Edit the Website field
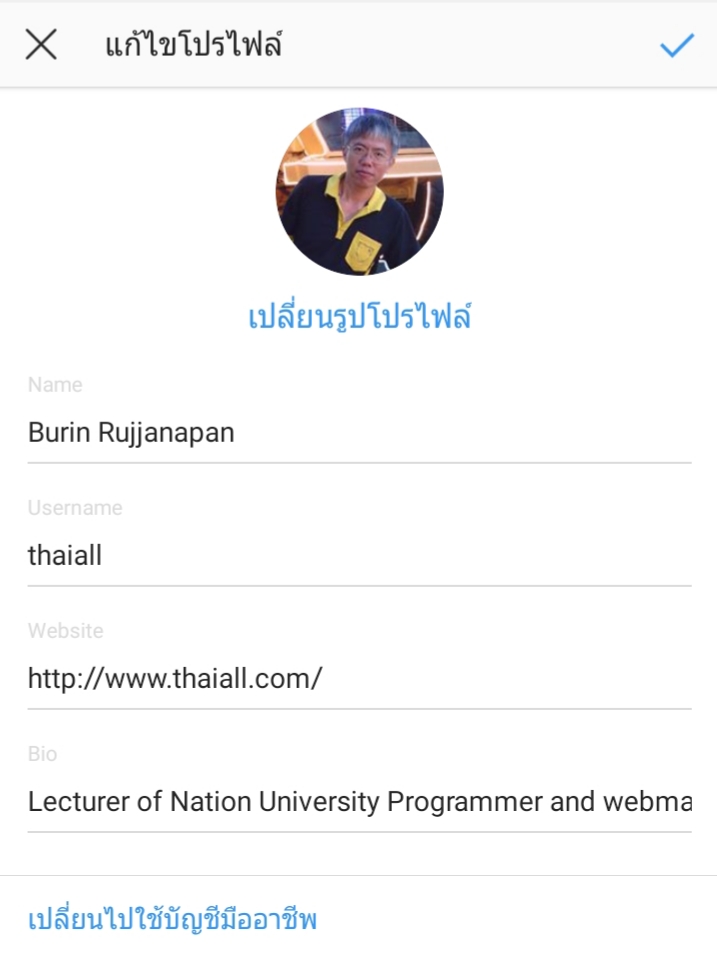 pos(358,679)
